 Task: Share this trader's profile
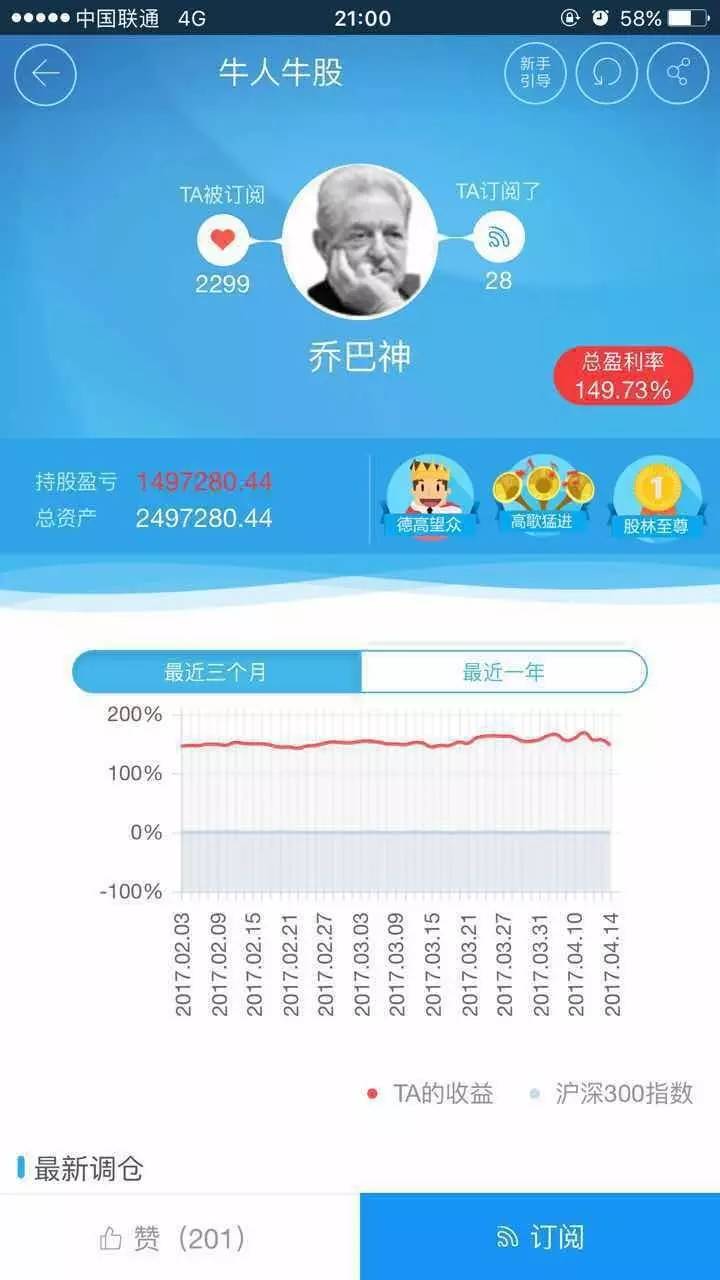coord(679,73)
